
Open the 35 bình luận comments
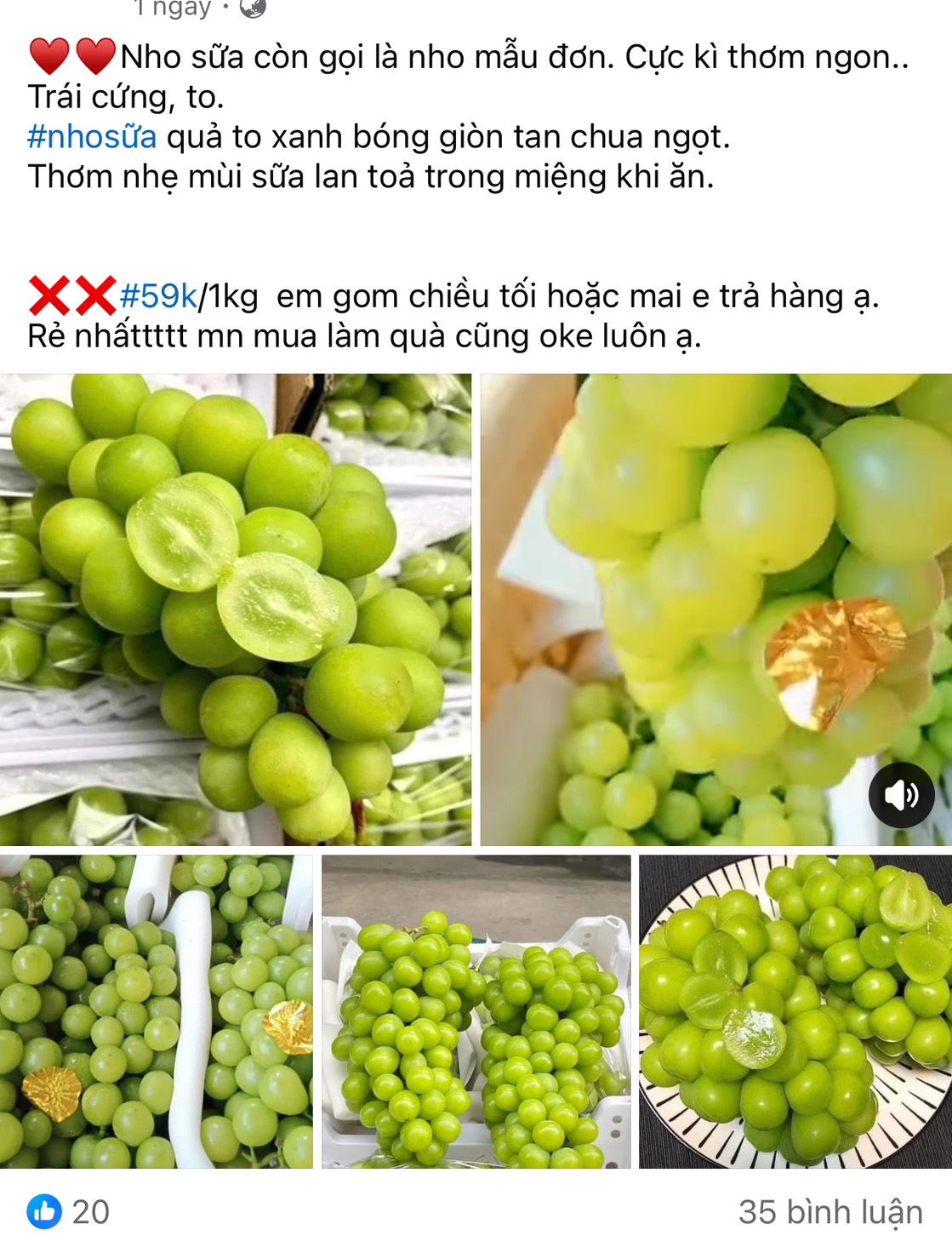(829, 1211)
